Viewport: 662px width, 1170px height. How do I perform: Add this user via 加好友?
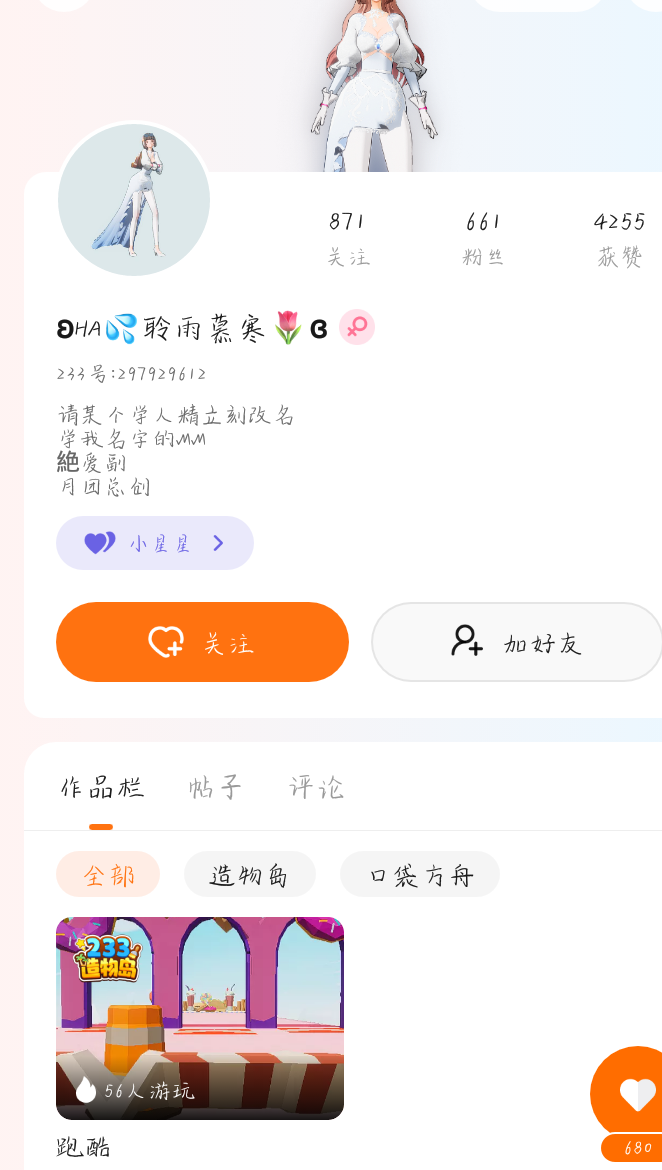pos(516,642)
